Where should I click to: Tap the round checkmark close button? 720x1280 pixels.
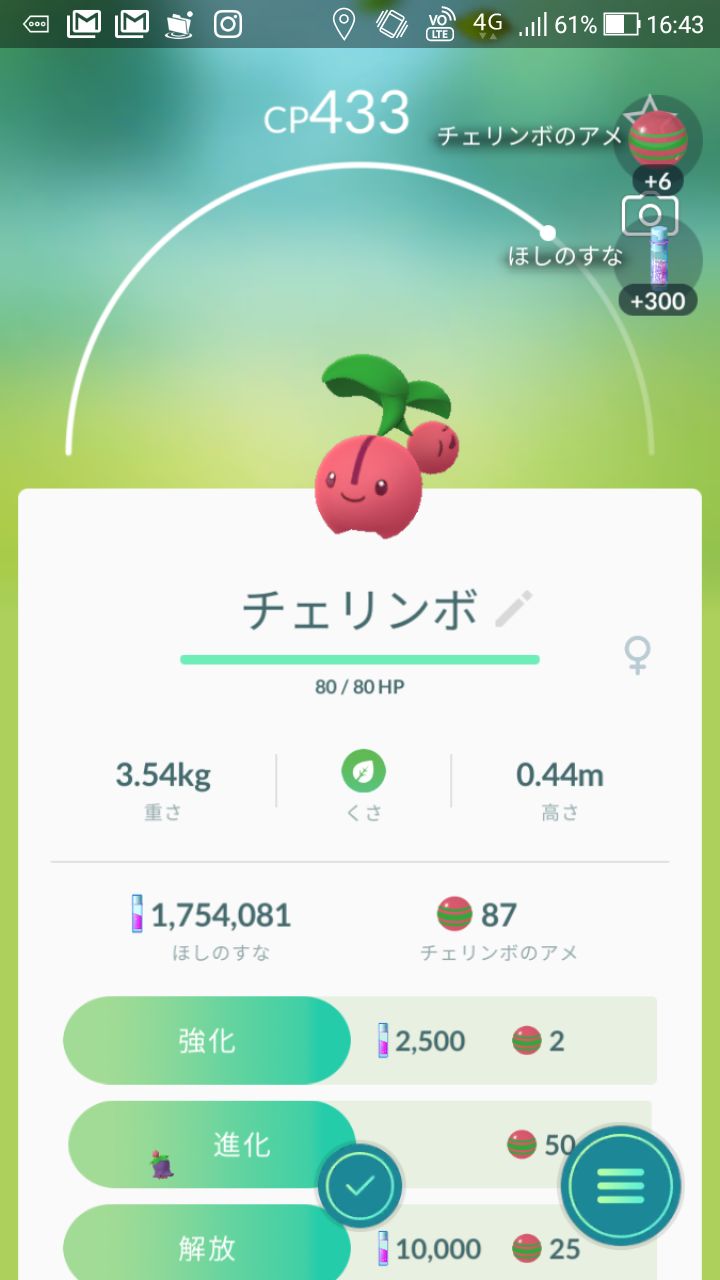pyautogui.click(x=360, y=1187)
